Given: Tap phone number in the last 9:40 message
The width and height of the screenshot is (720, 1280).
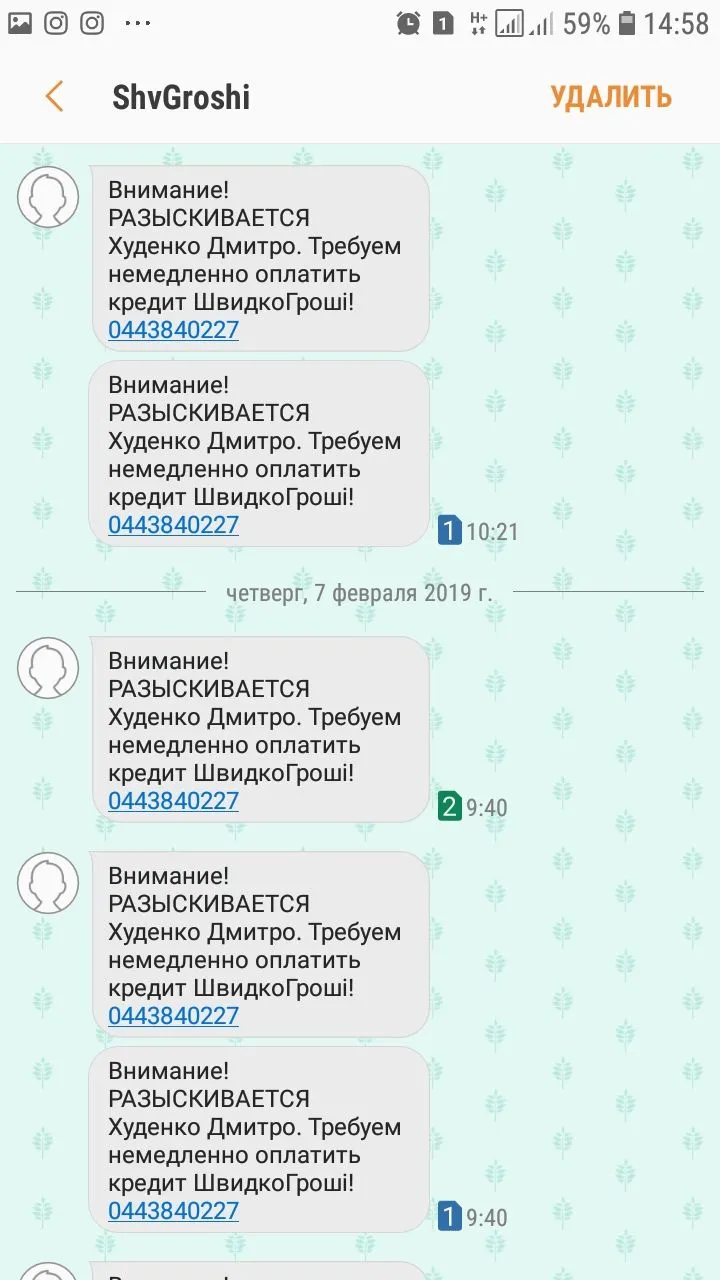Looking at the screenshot, I should (173, 1211).
